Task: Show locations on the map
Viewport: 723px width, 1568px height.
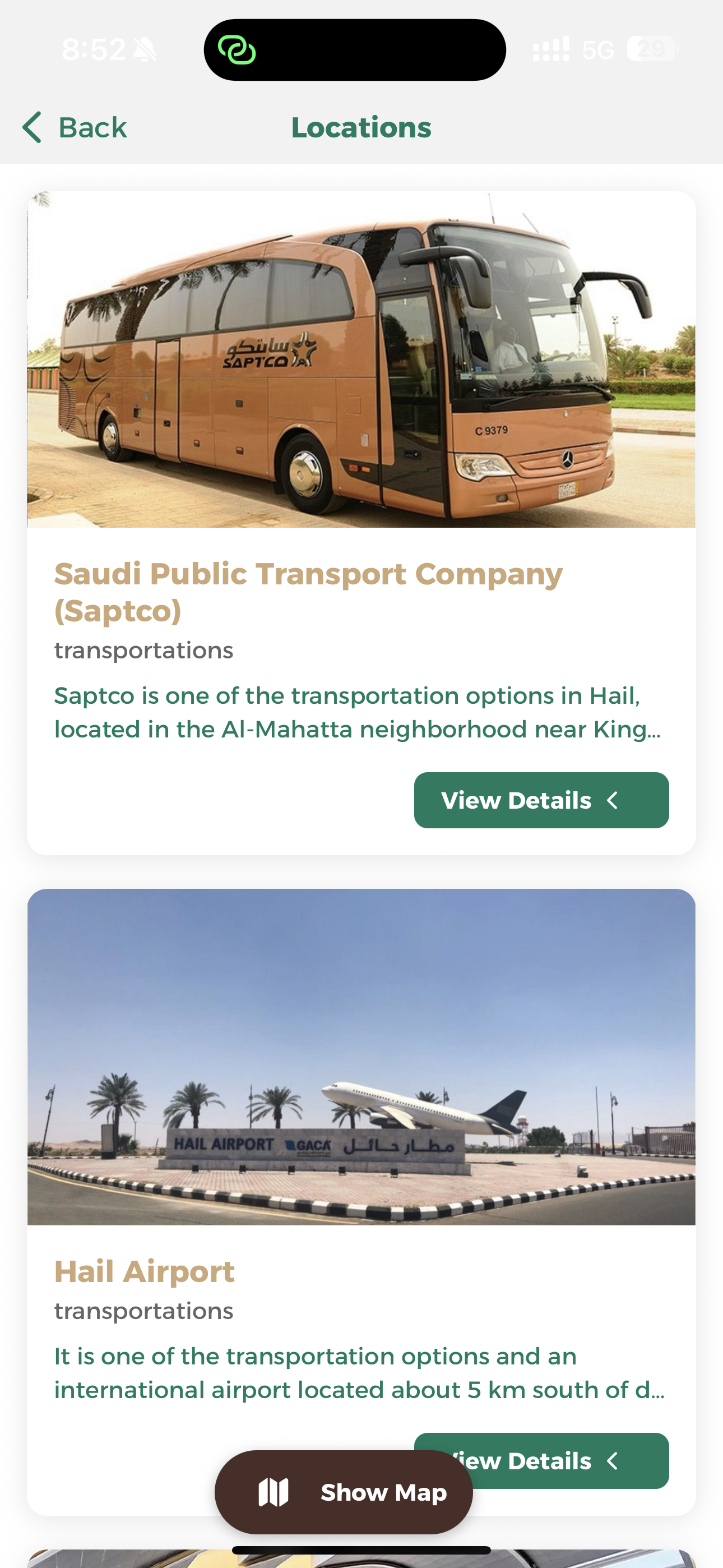Action: (x=343, y=1491)
